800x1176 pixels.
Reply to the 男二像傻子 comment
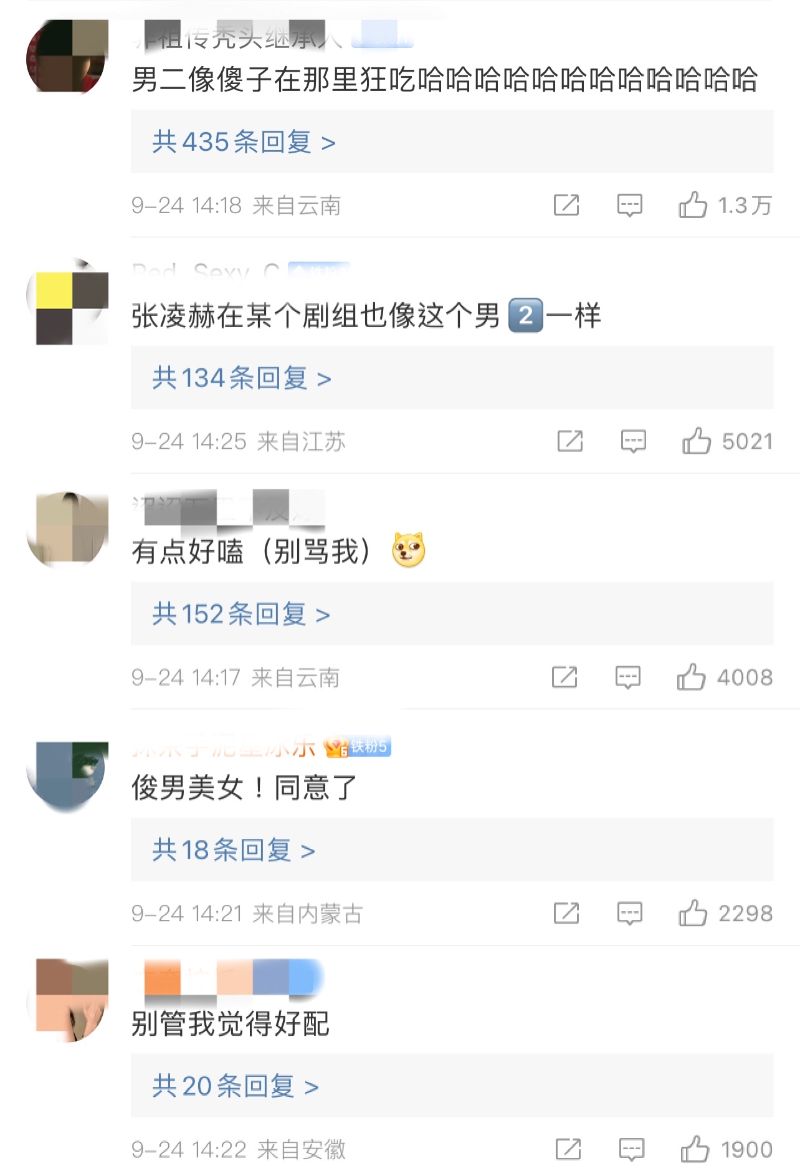tap(629, 206)
